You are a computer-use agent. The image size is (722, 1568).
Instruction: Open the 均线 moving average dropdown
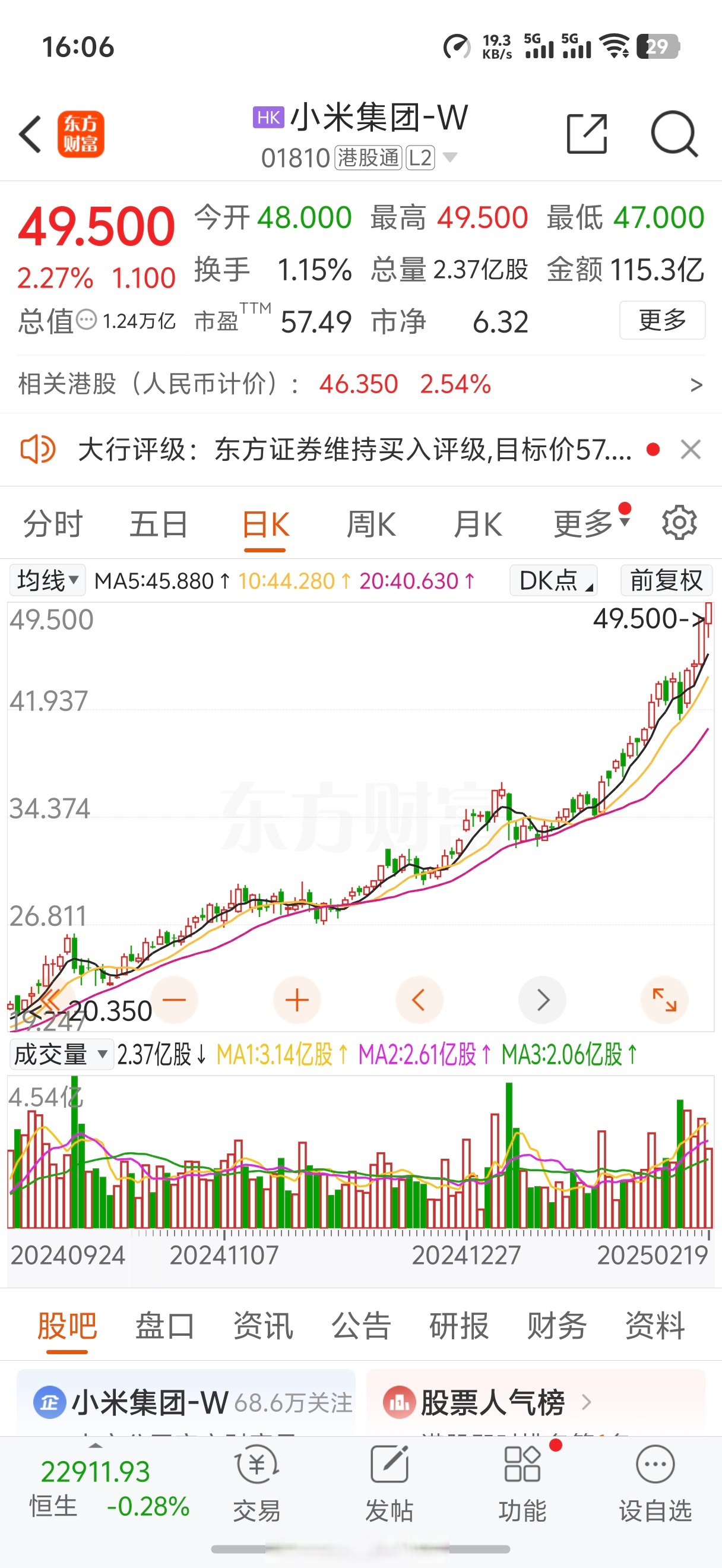pyautogui.click(x=47, y=581)
